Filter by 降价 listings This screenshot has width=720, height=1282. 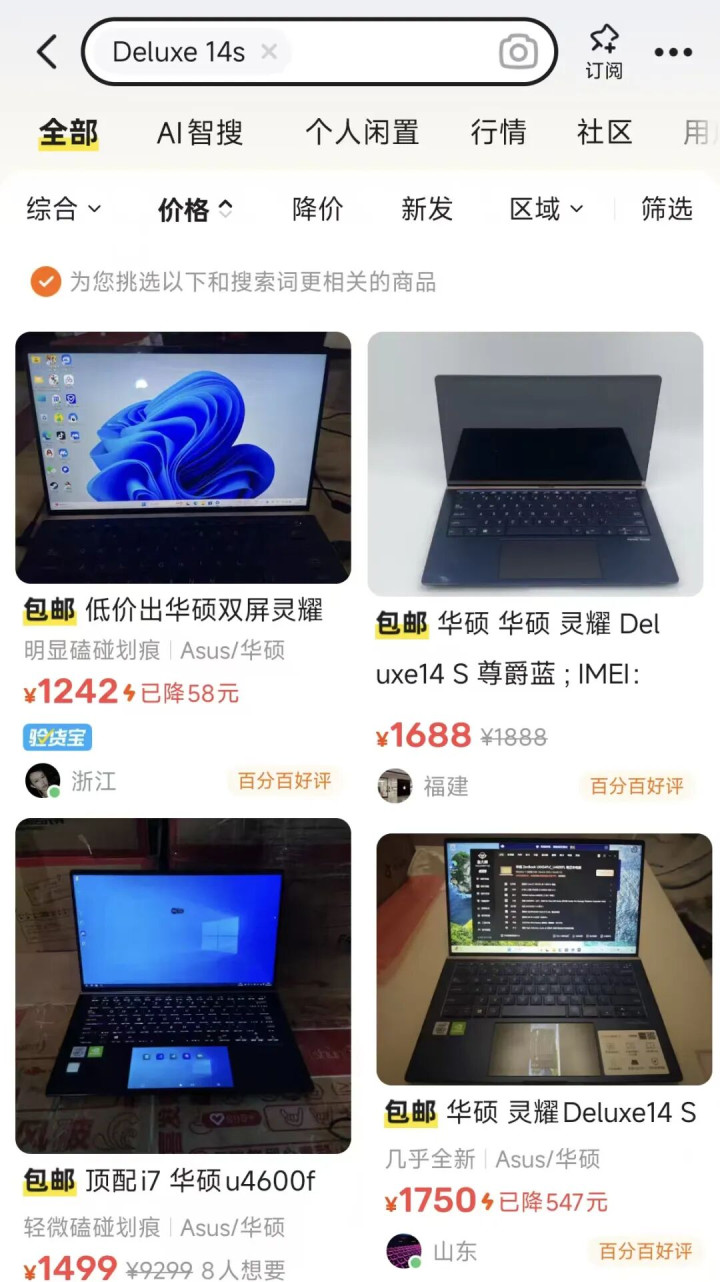pyautogui.click(x=318, y=209)
